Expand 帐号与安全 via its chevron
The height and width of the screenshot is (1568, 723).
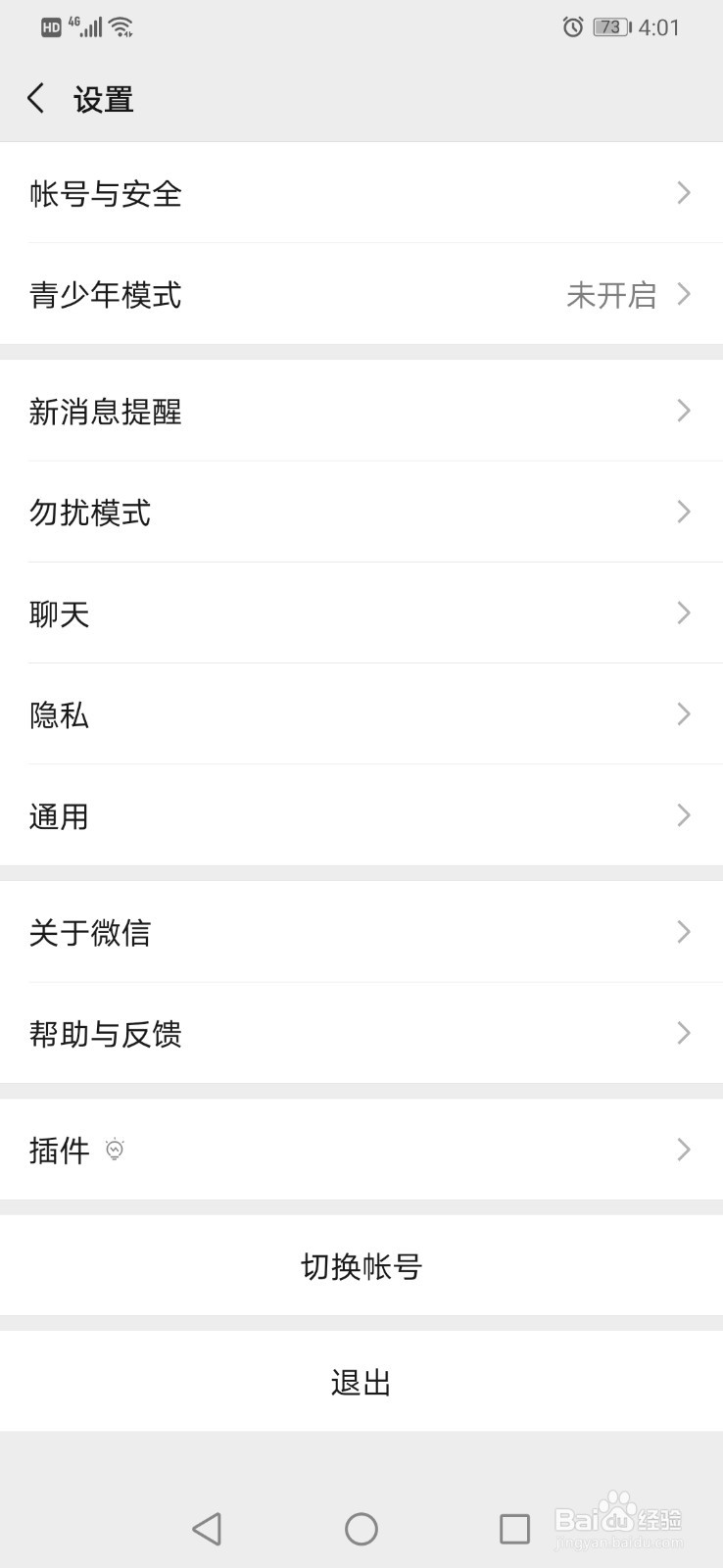pos(683,194)
